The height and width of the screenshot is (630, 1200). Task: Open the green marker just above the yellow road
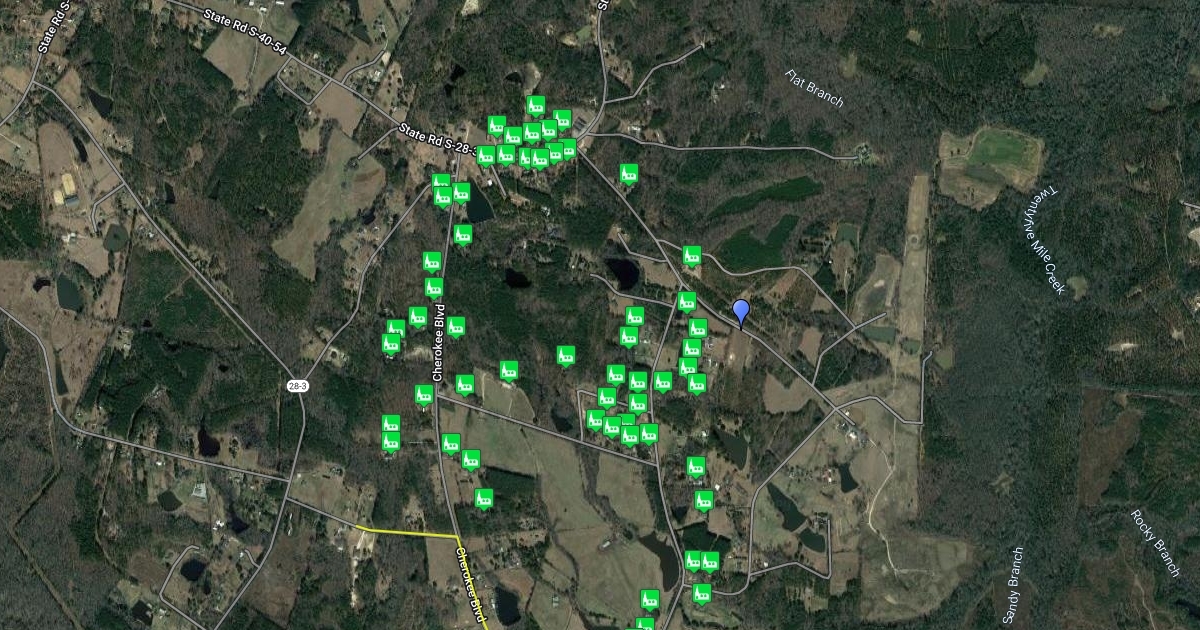[484, 497]
